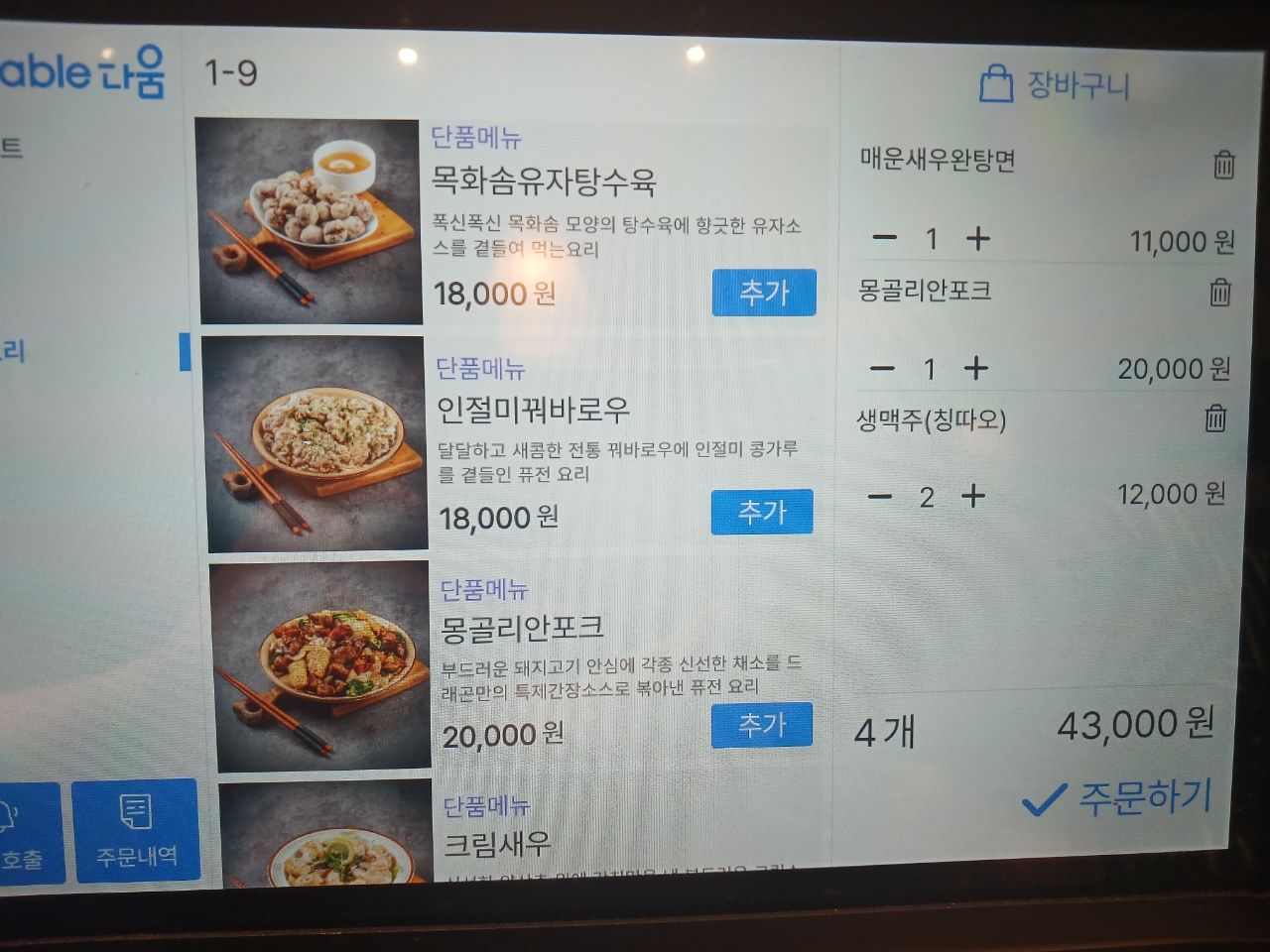Screen dimensions: 1270x952
Task: Add 목화솜유자탕수육 to the cart
Action: click(x=764, y=293)
